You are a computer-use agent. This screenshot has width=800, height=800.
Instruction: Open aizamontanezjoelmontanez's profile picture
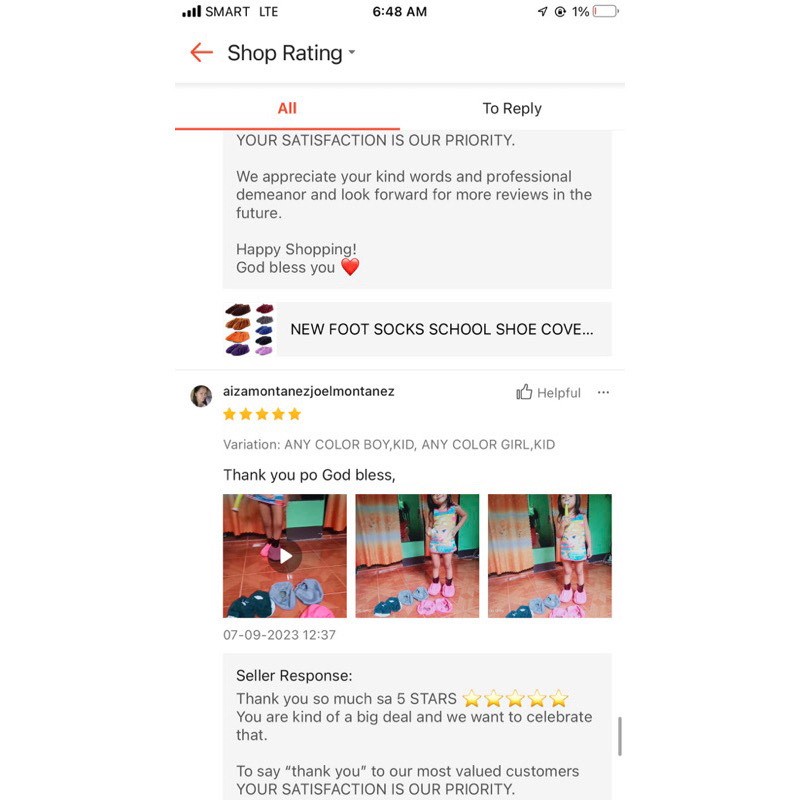(x=201, y=396)
